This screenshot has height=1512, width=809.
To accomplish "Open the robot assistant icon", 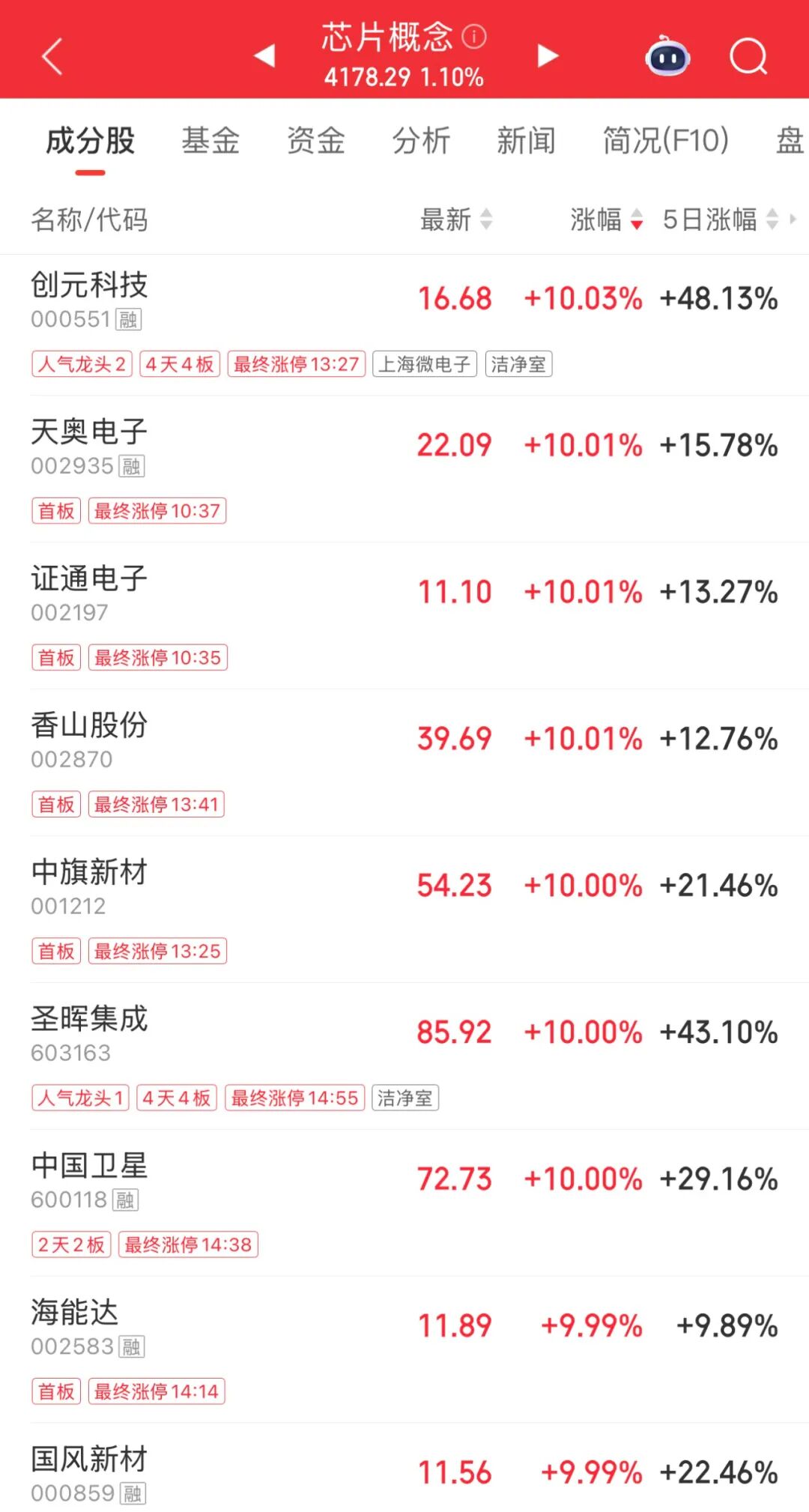I will [x=668, y=56].
